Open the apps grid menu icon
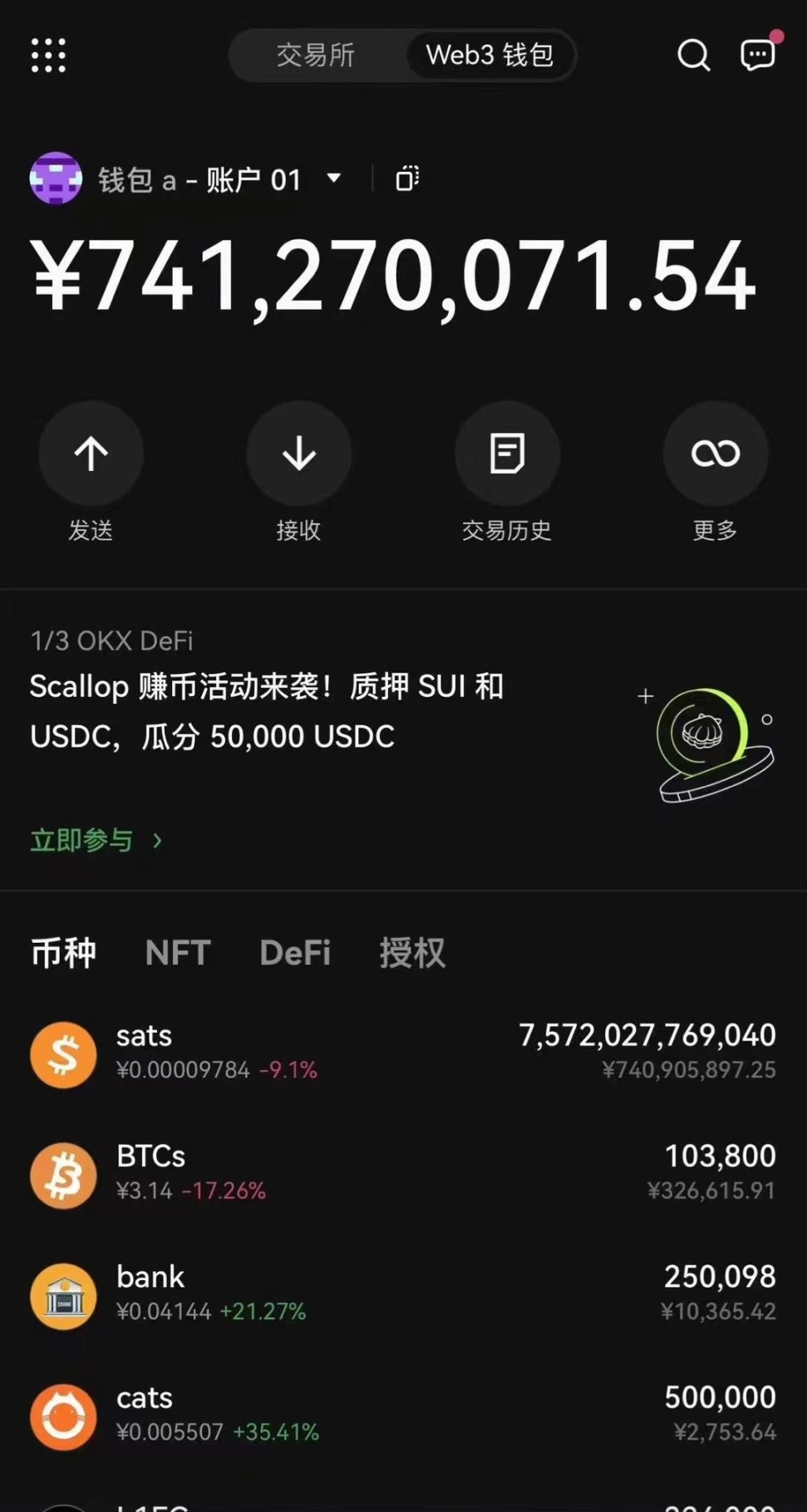The height and width of the screenshot is (1512, 807). point(47,56)
